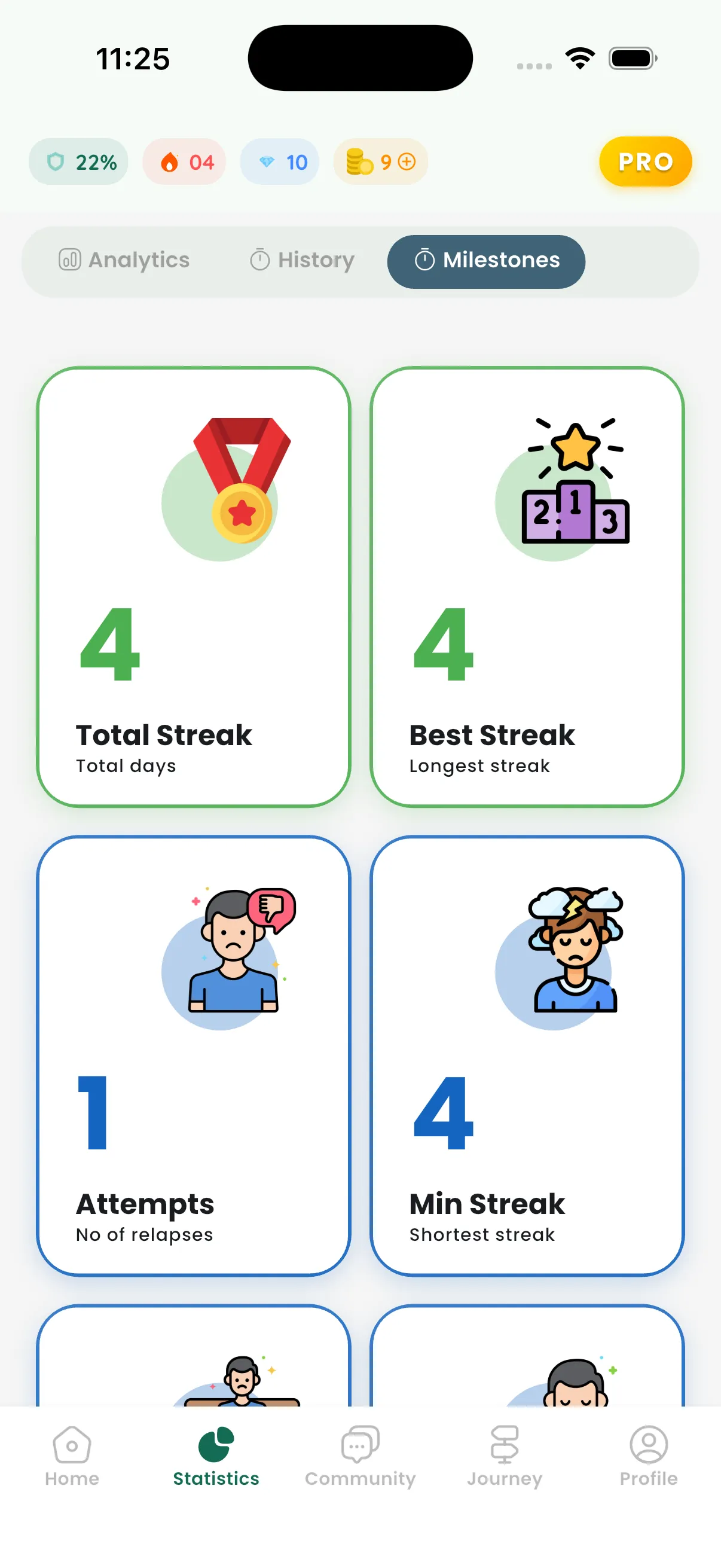Tap the diamond gems chip showing 10
The width and height of the screenshot is (721, 1568).
point(280,163)
